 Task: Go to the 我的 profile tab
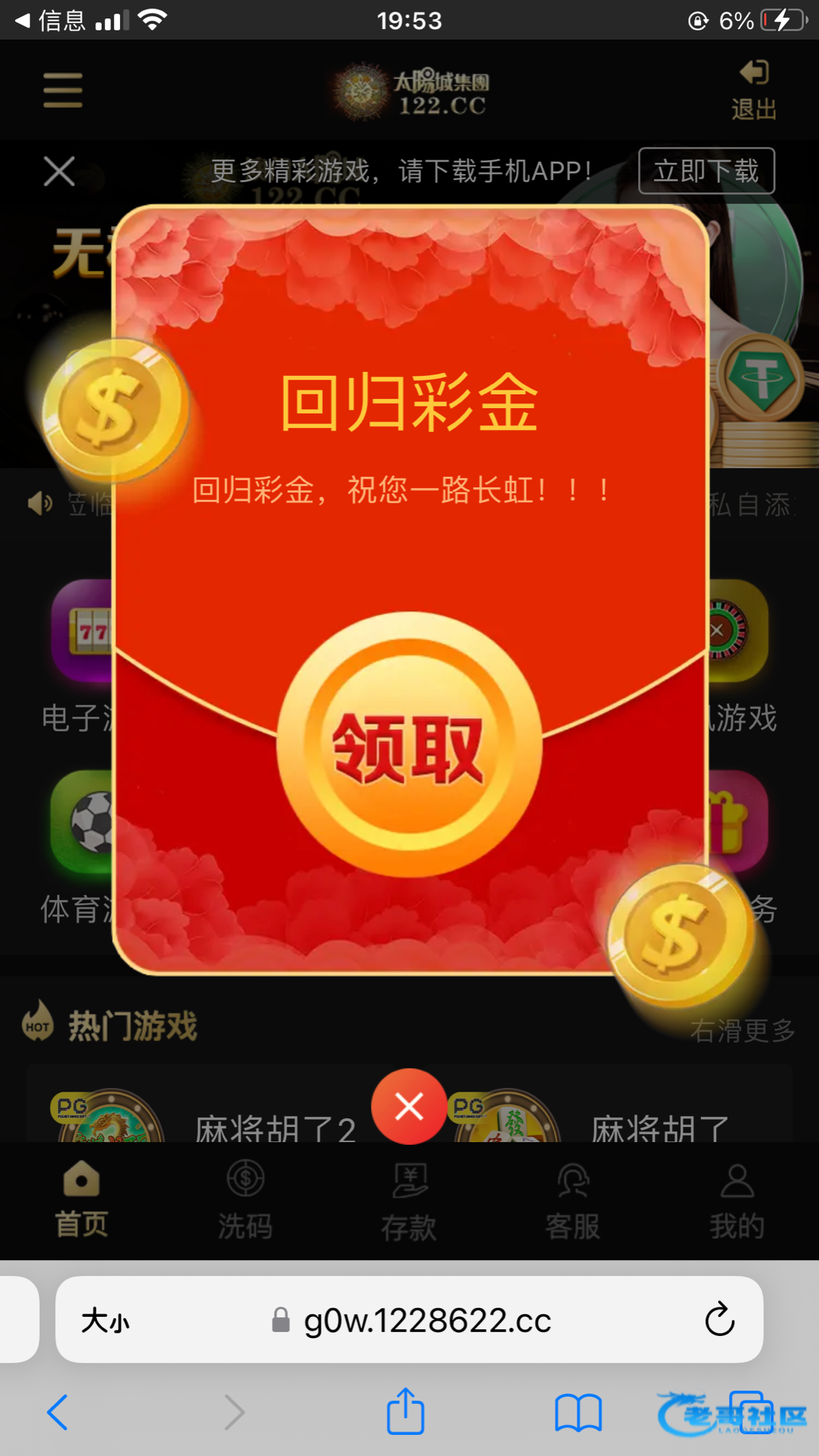tap(736, 1199)
